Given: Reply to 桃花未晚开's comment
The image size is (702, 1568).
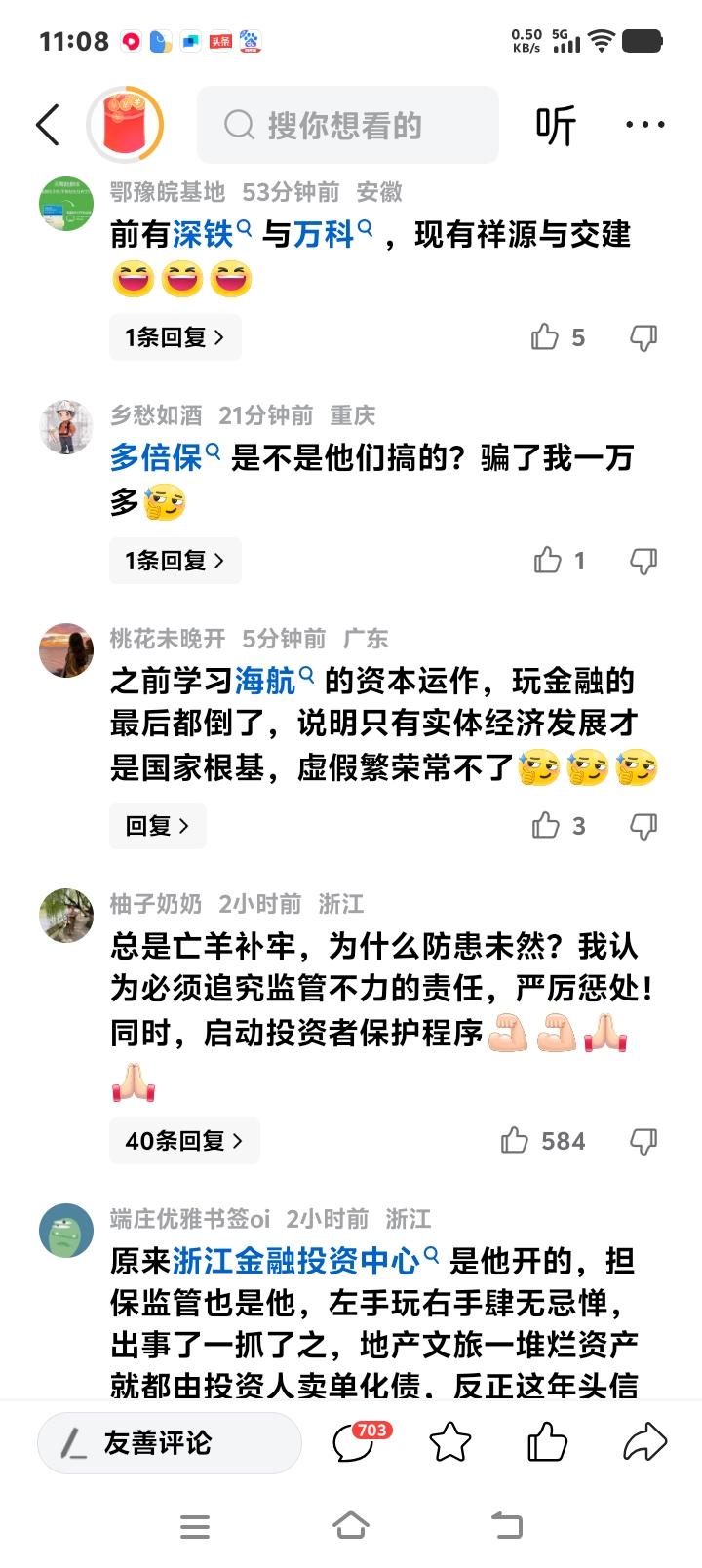Looking at the screenshot, I should click(157, 826).
